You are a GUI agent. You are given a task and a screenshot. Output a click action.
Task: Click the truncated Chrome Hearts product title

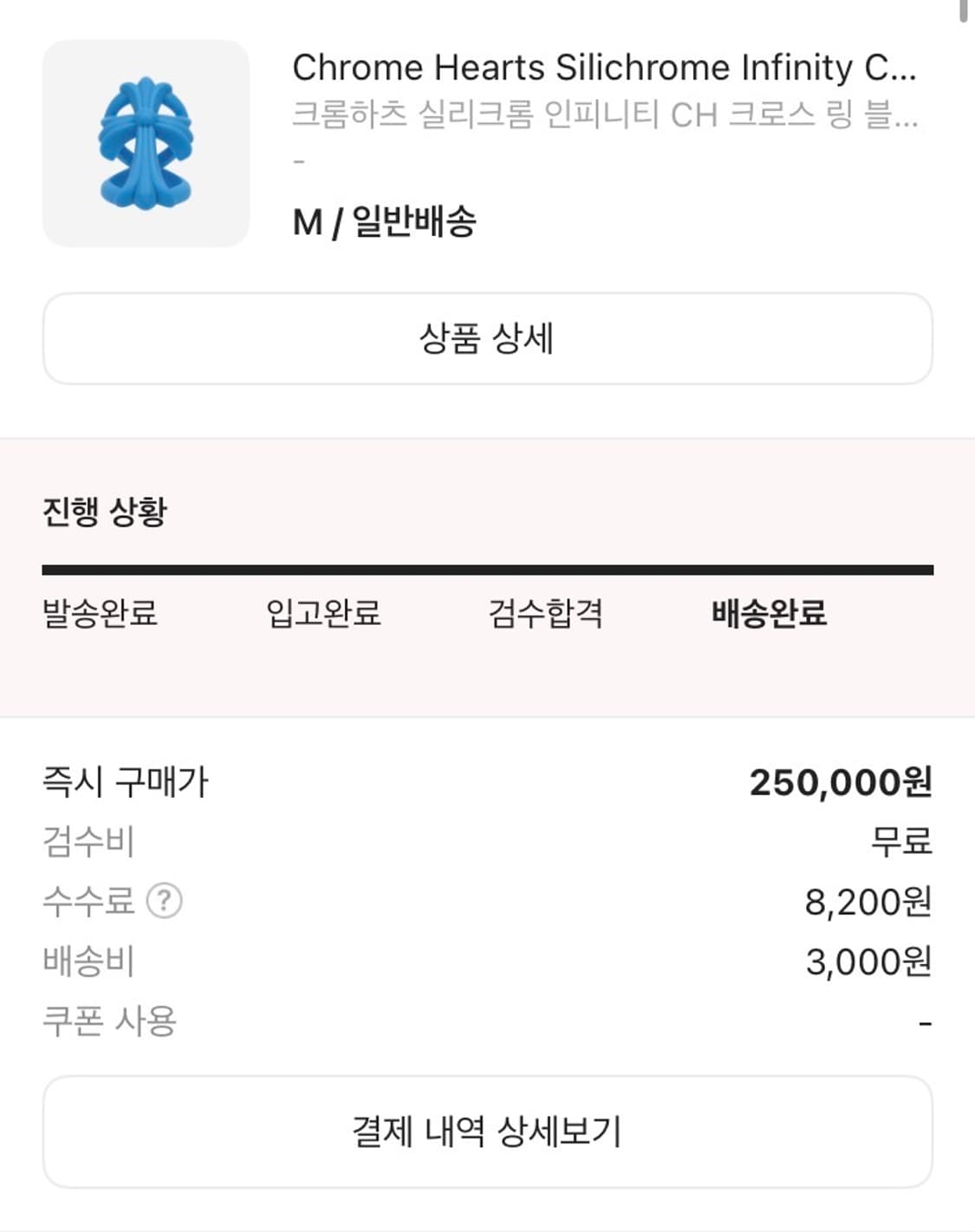607,67
